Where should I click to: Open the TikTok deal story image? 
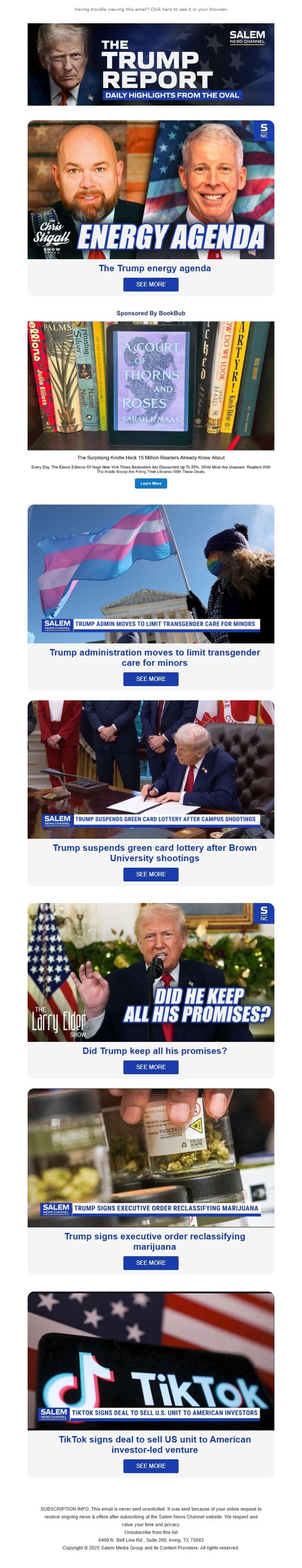(151, 1361)
